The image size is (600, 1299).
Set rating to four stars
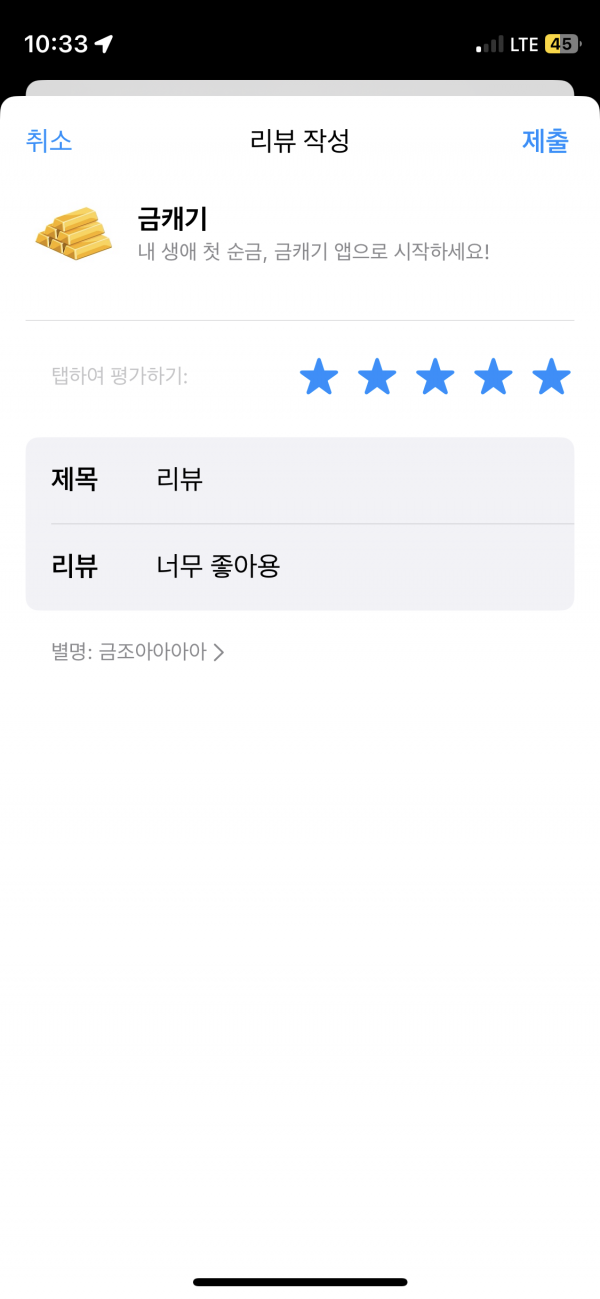pyautogui.click(x=493, y=378)
